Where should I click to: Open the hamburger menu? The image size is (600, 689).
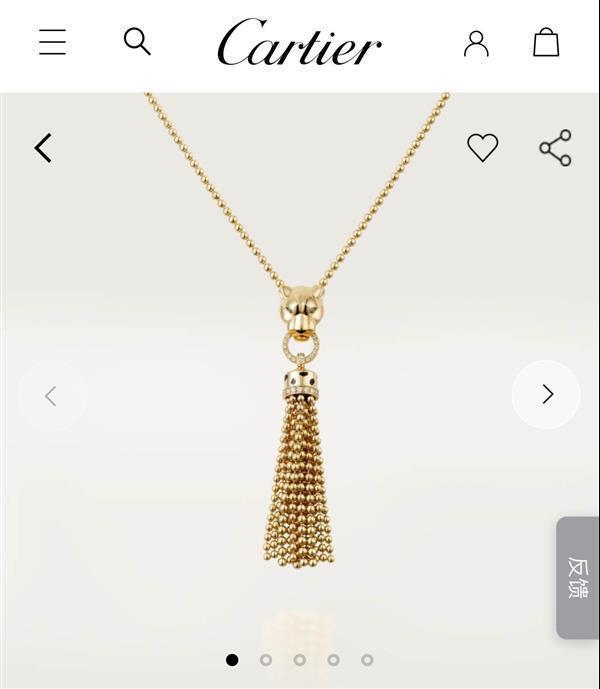tap(52, 42)
